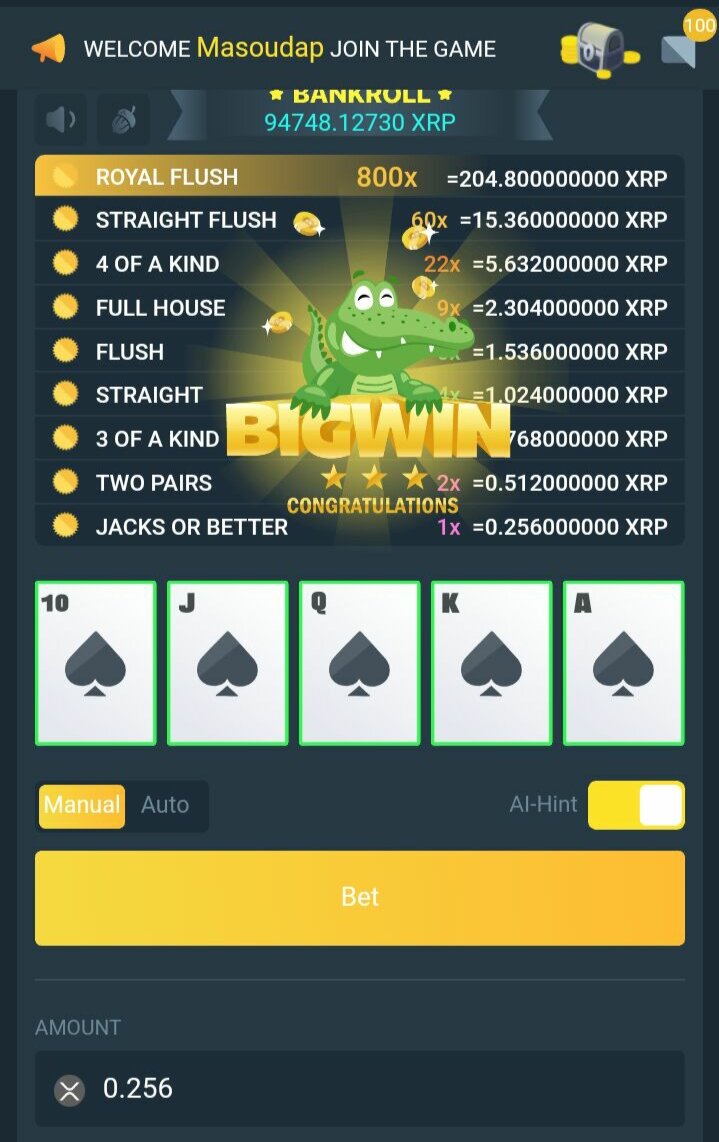Open the treasure chest rewards
Screen dimensions: 719x1142
point(599,46)
